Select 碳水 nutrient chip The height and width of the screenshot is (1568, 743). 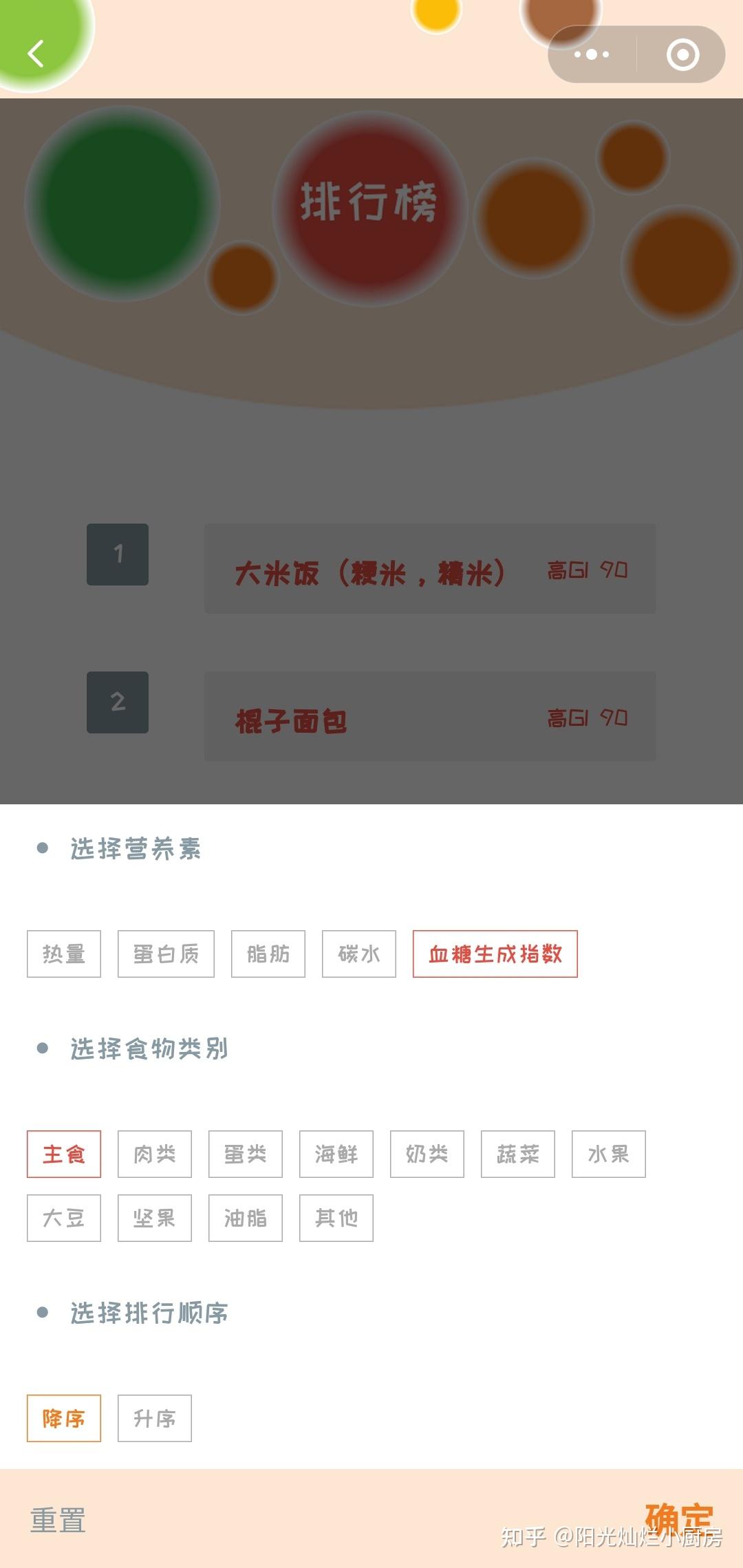[x=359, y=954]
